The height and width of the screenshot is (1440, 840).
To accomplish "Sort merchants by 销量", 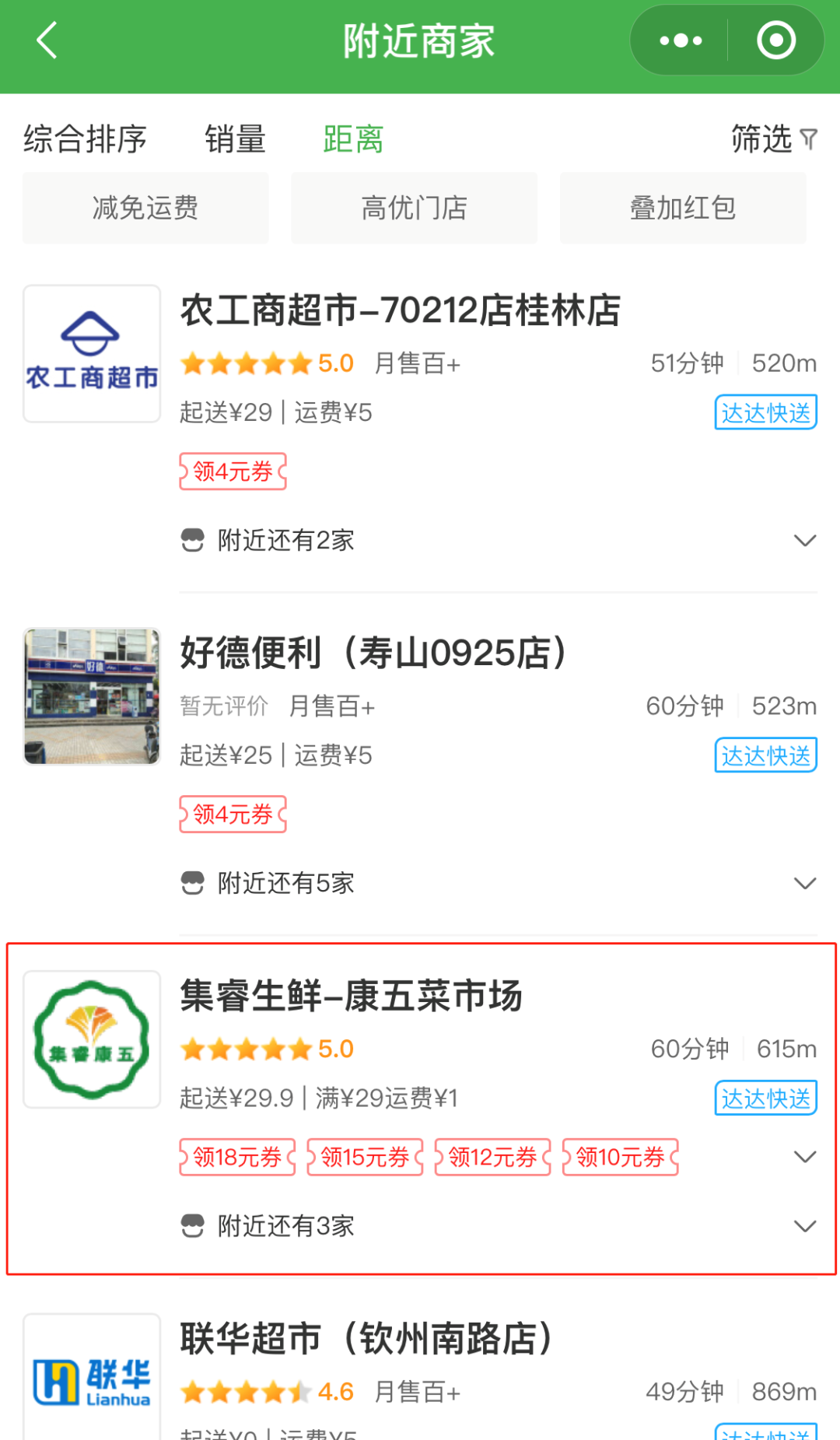I will point(235,139).
